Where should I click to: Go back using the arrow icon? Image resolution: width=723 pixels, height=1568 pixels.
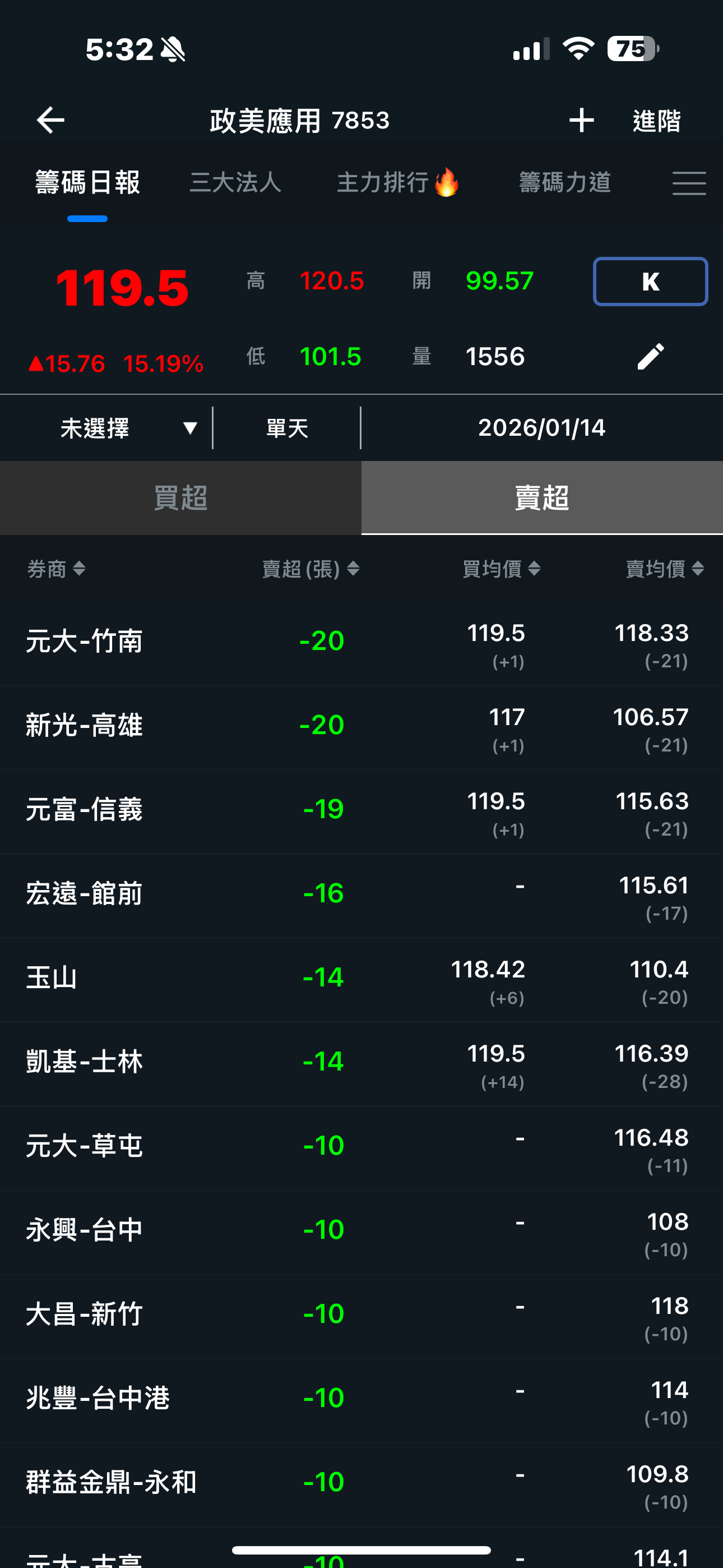coord(50,120)
